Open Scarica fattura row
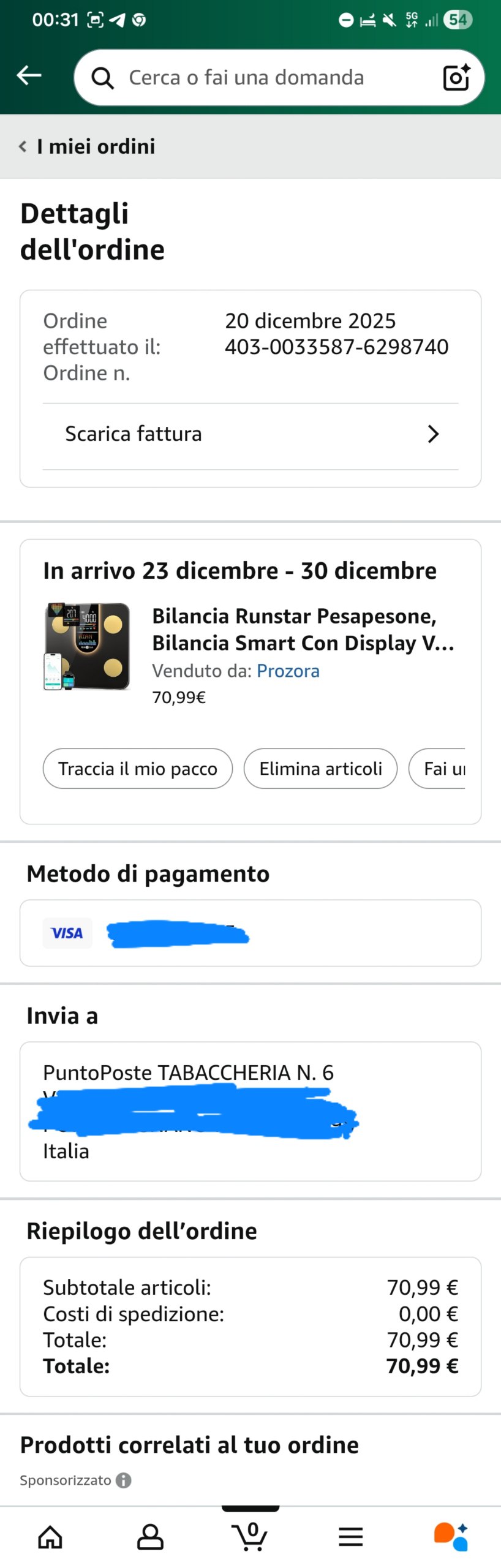501x1568 pixels. tap(250, 434)
